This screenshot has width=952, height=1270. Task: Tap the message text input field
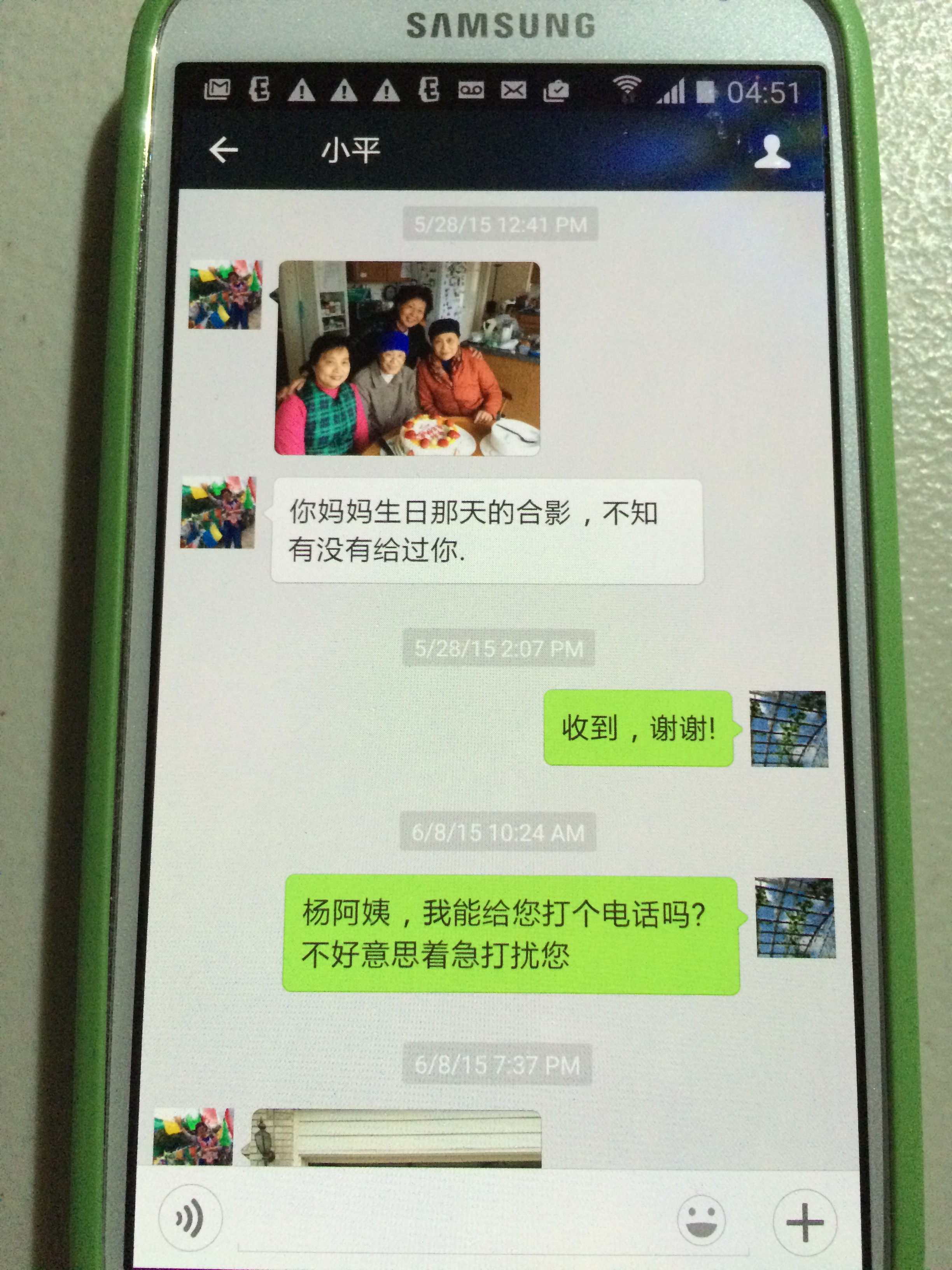(448, 1220)
